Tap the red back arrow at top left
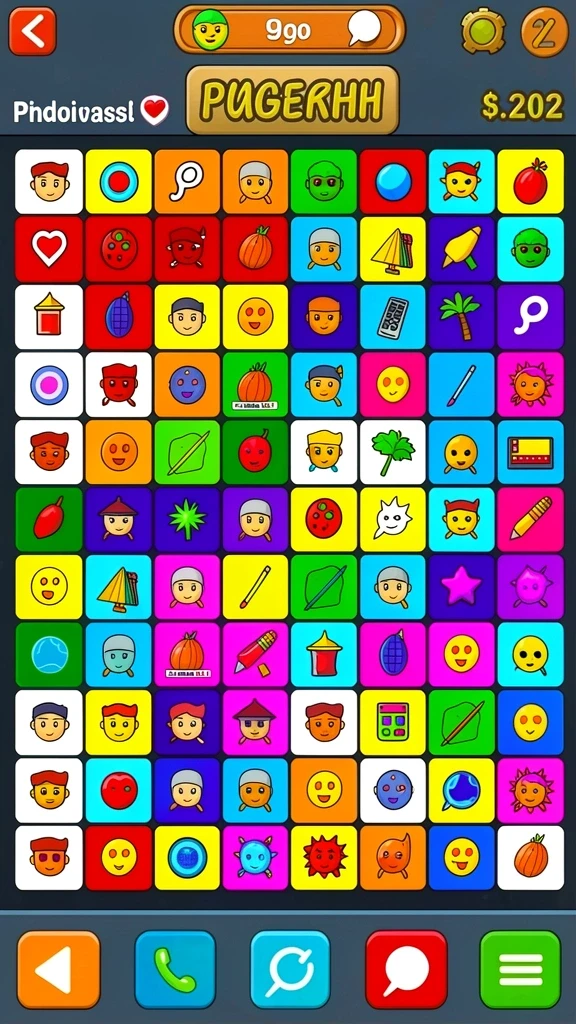Image resolution: width=576 pixels, height=1024 pixels. [32, 31]
